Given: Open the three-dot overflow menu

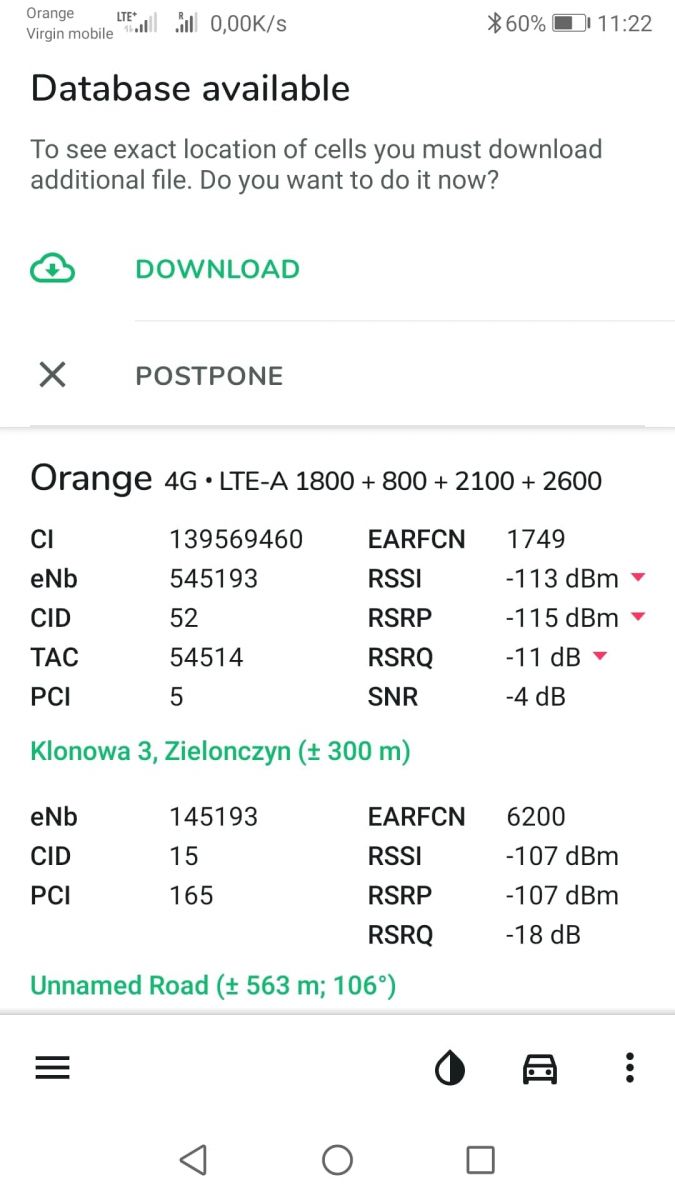Looking at the screenshot, I should (629, 1068).
